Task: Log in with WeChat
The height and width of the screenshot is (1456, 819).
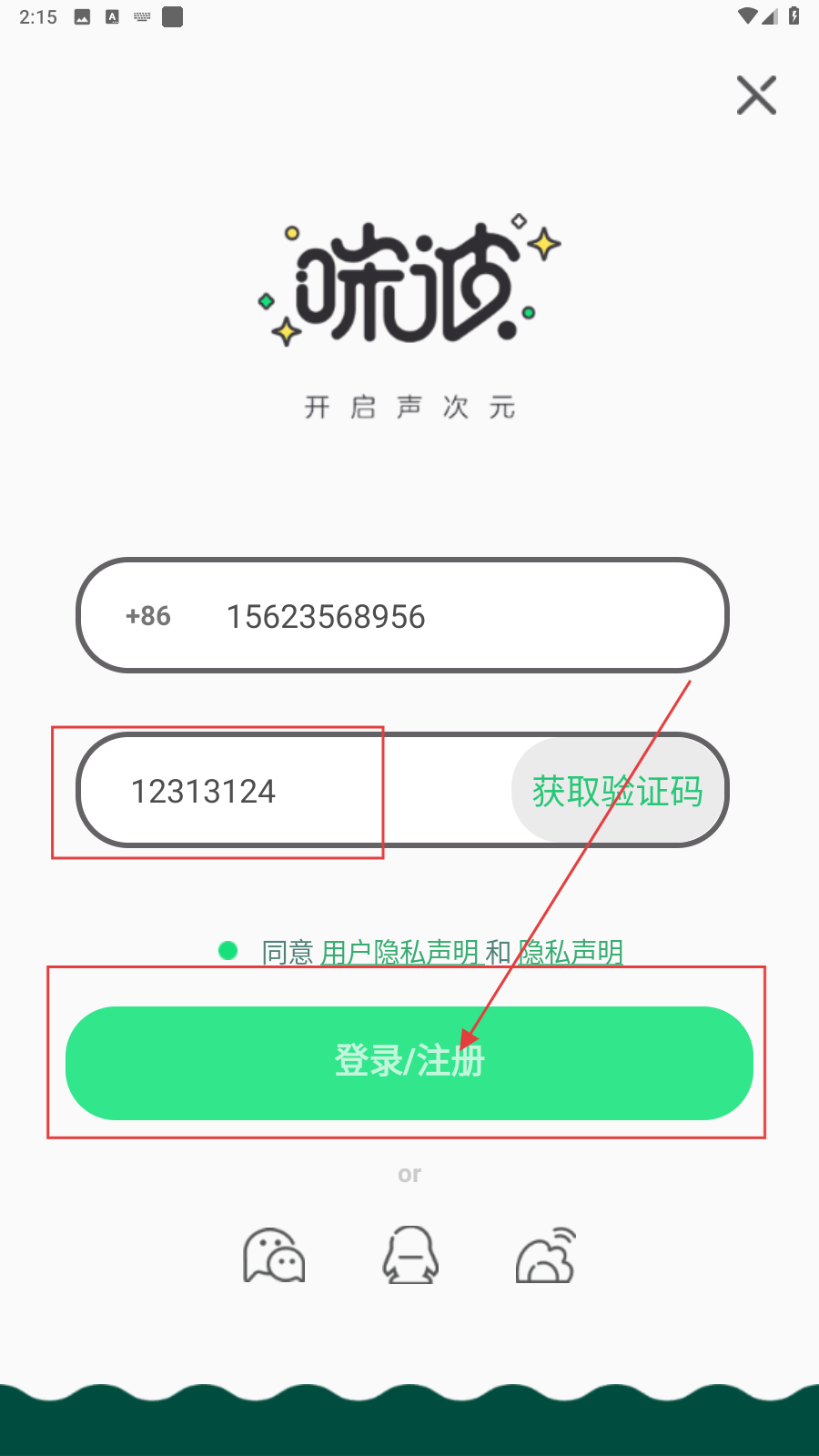Action: pyautogui.click(x=274, y=1256)
